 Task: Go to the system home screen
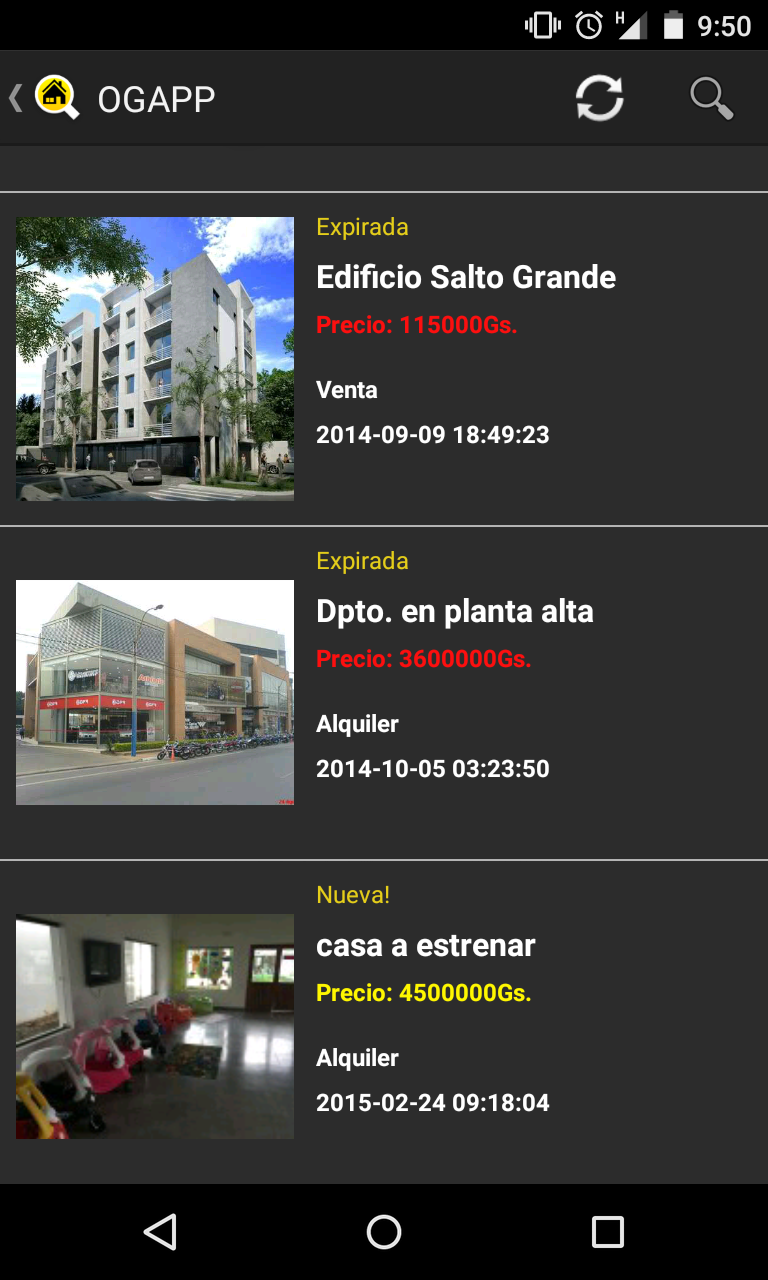click(384, 1232)
